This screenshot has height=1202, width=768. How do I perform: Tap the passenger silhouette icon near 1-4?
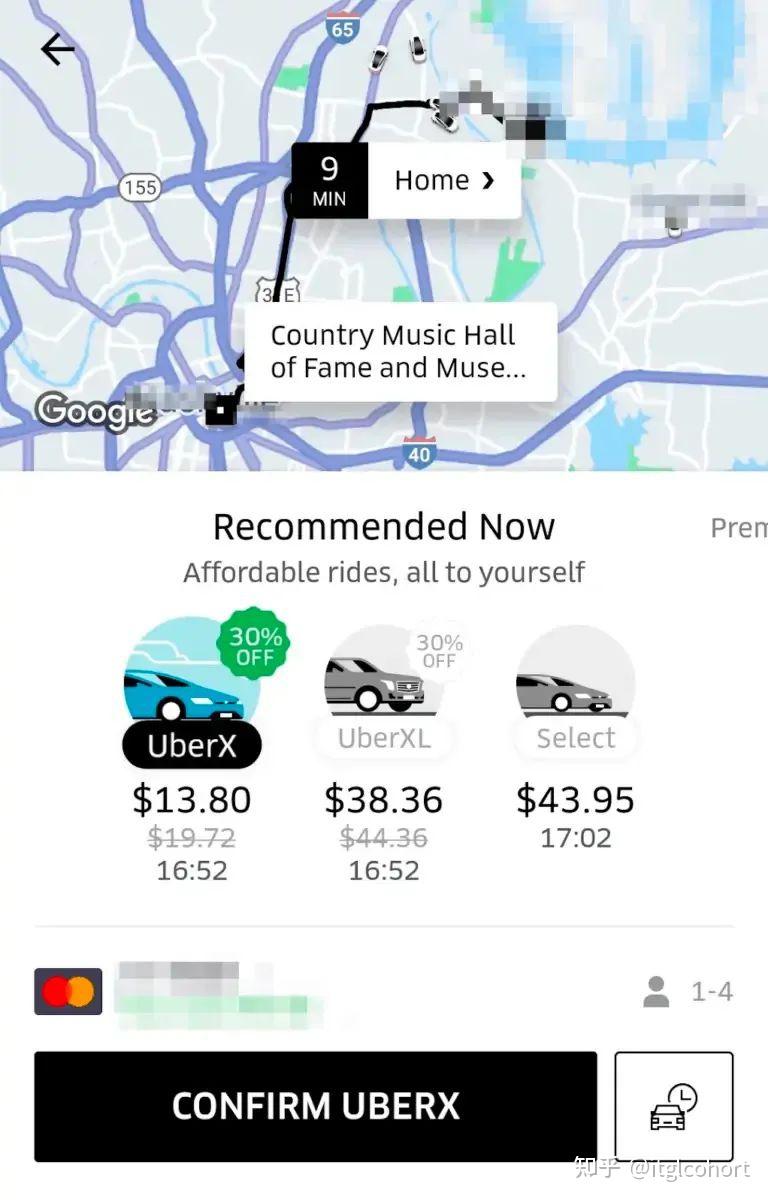[656, 992]
